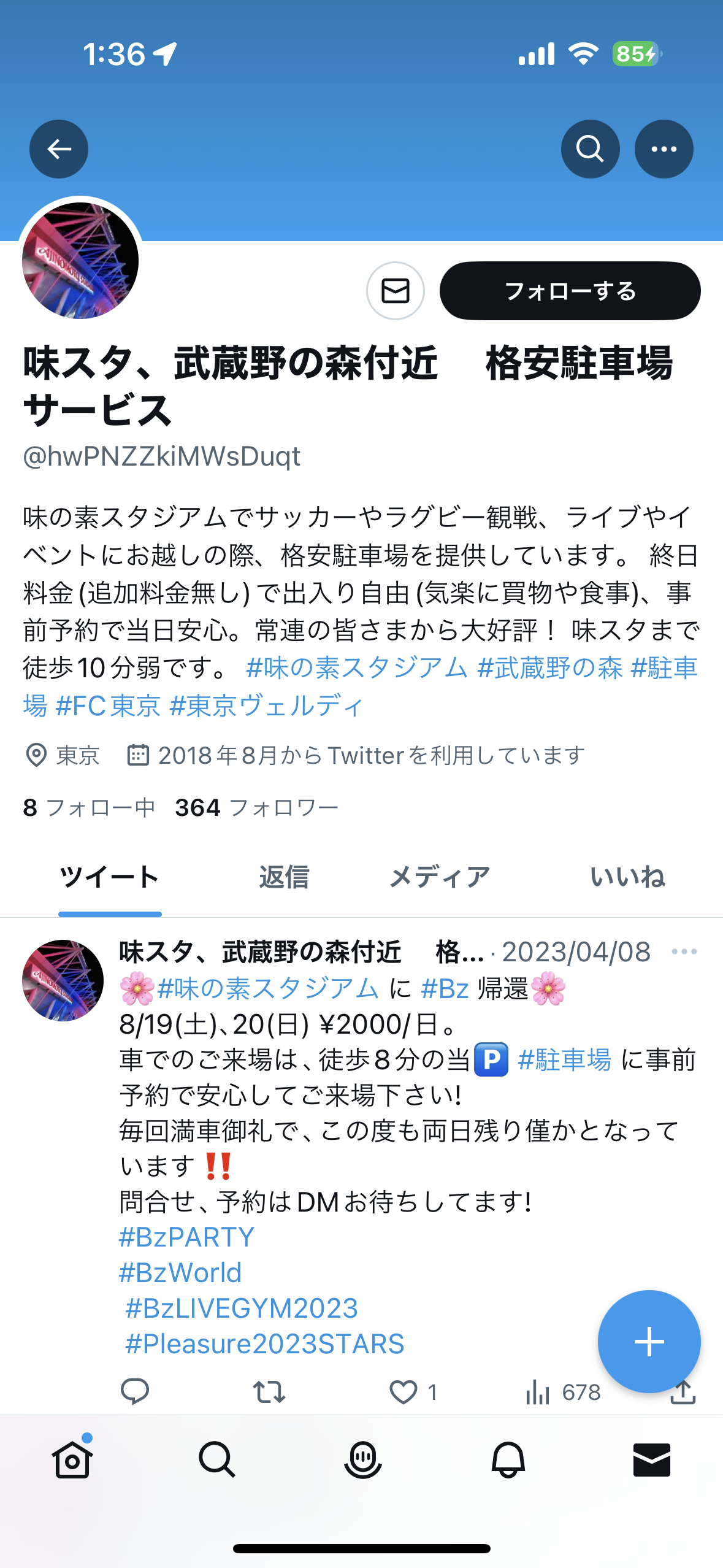Go back using the arrow button
The image size is (723, 1568).
click(59, 149)
